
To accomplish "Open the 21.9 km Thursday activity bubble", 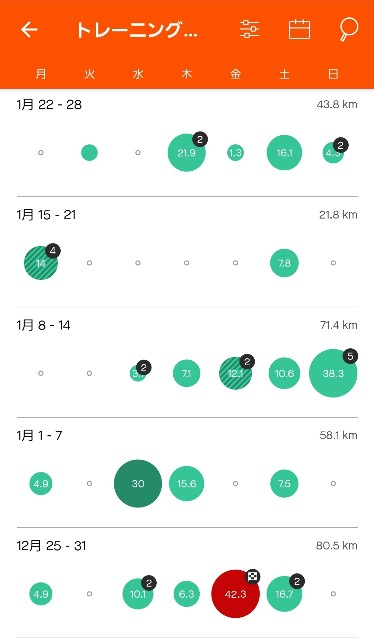I will point(187,153).
